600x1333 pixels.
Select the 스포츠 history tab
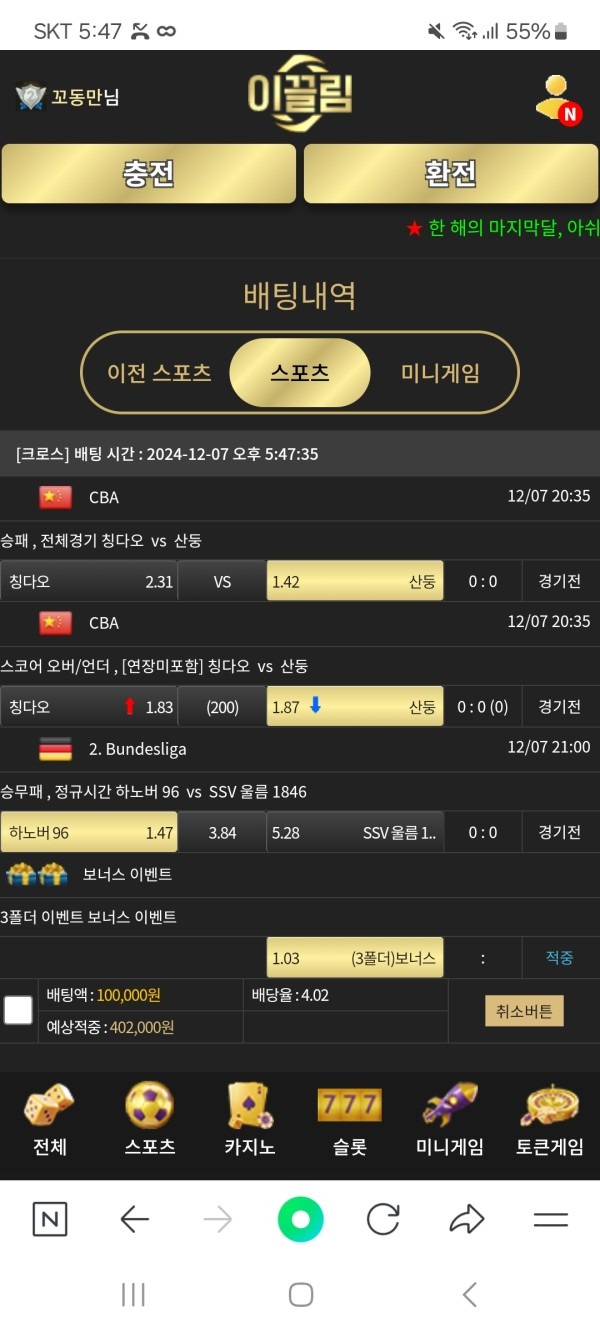(x=300, y=373)
